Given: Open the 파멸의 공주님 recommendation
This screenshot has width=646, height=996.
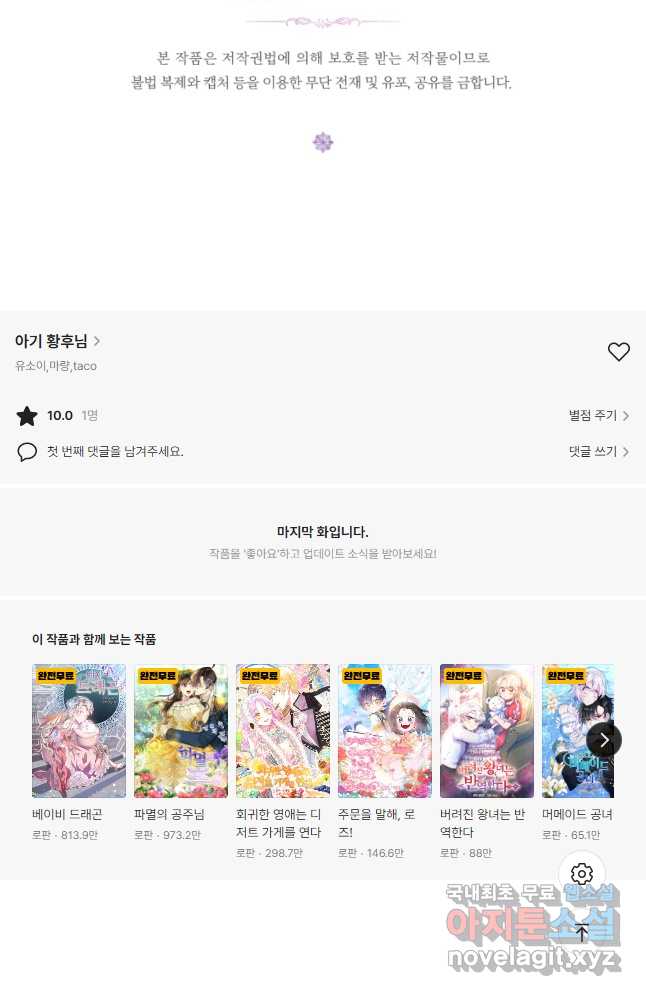Looking at the screenshot, I should (x=181, y=731).
